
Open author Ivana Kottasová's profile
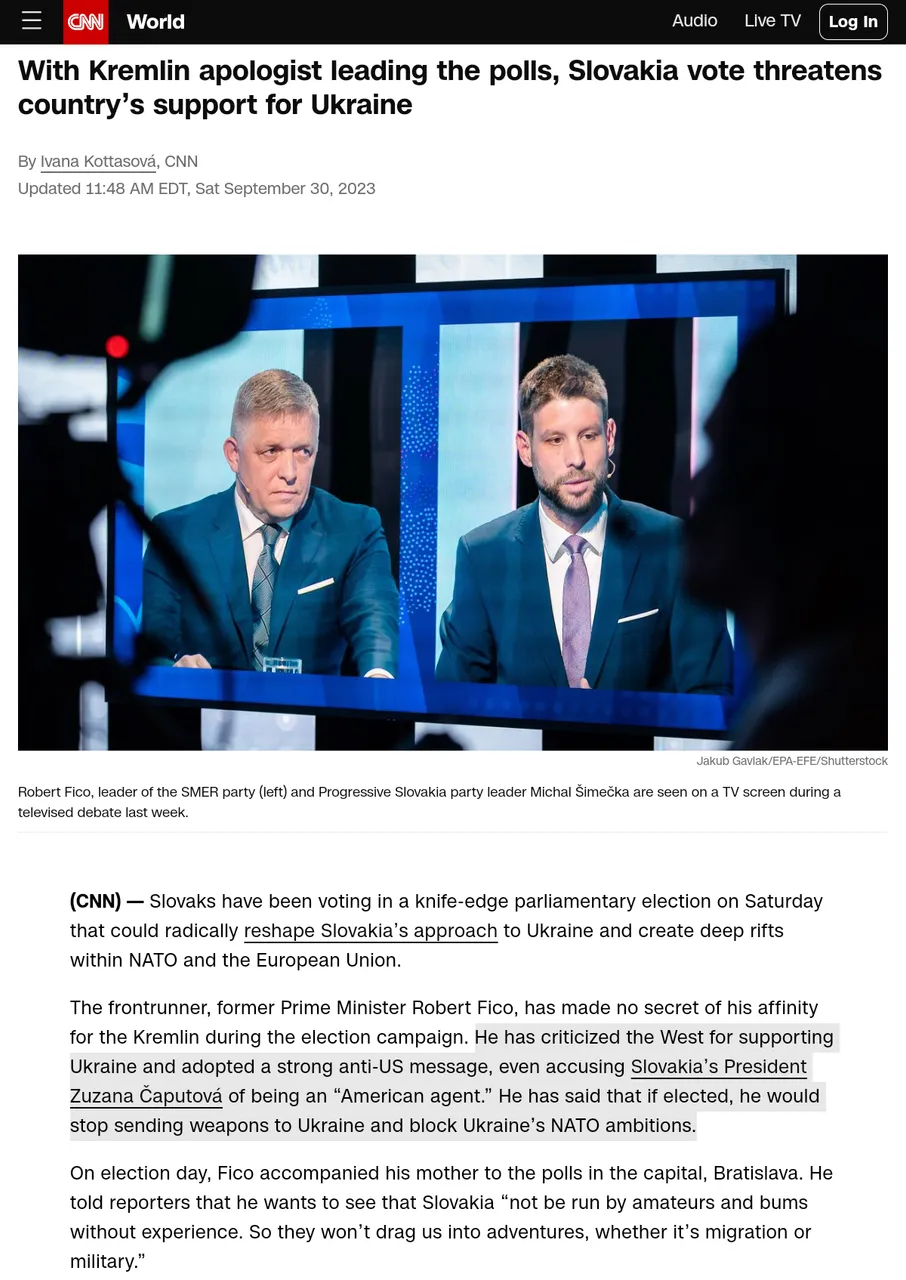98,161
